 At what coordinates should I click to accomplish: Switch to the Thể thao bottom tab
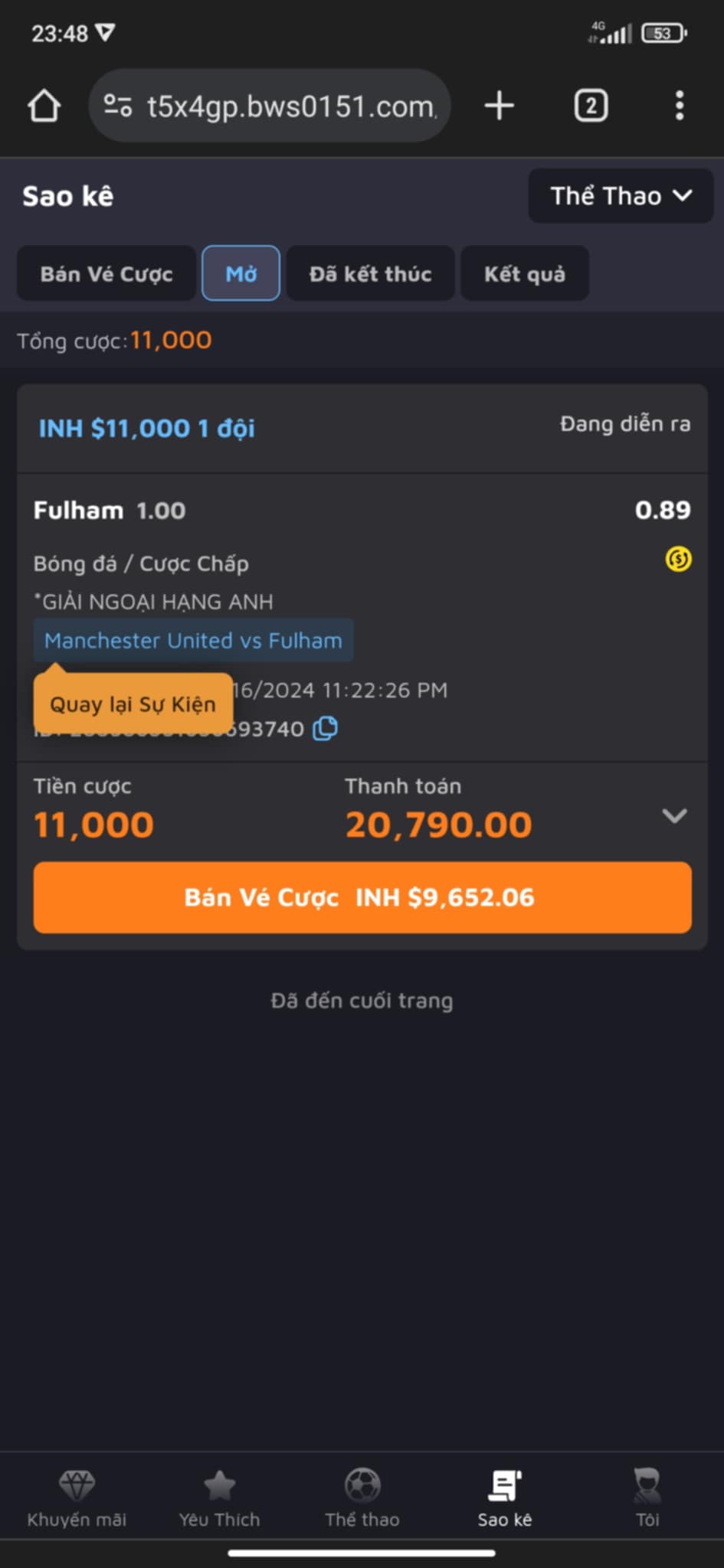(362, 1498)
